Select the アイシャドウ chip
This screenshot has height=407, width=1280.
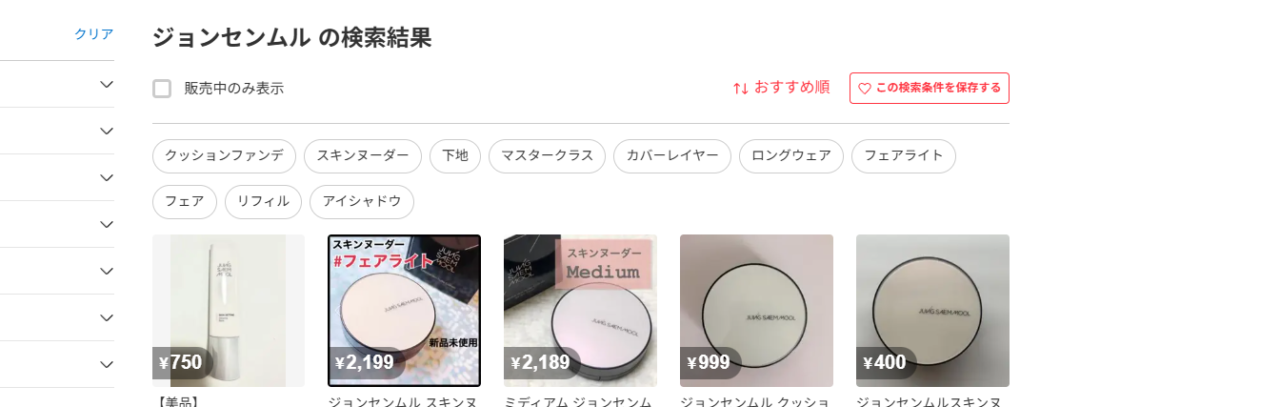pyautogui.click(x=361, y=202)
